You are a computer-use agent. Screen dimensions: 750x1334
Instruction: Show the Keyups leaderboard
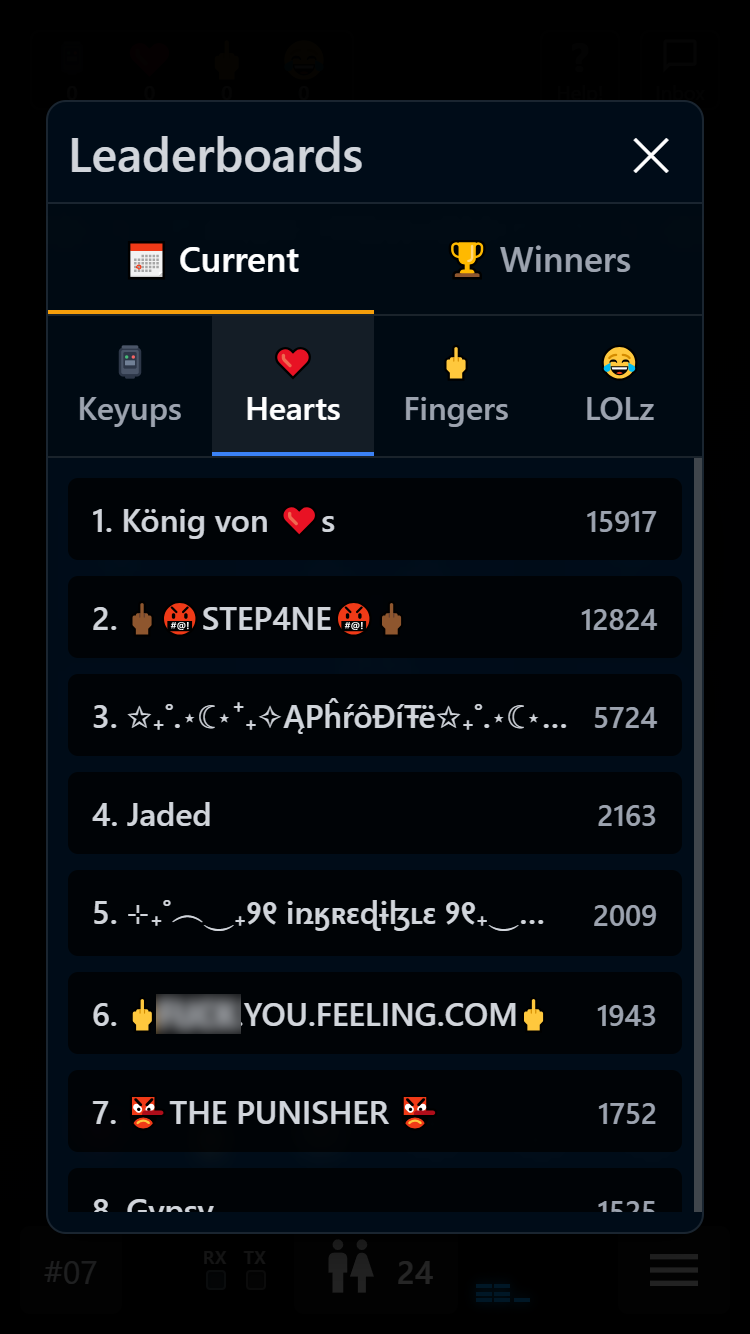130,386
